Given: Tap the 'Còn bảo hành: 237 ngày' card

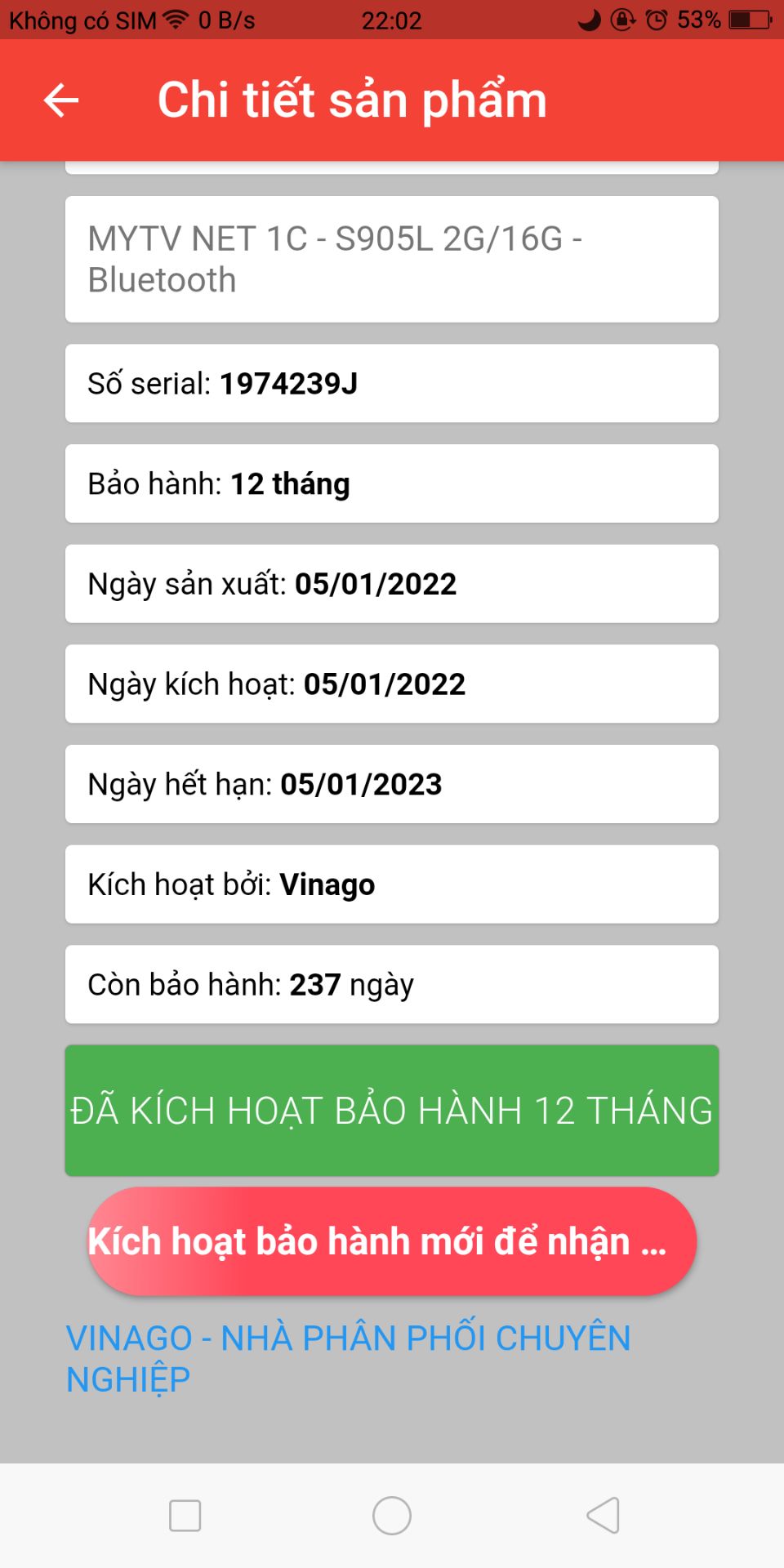Looking at the screenshot, I should click(x=392, y=984).
